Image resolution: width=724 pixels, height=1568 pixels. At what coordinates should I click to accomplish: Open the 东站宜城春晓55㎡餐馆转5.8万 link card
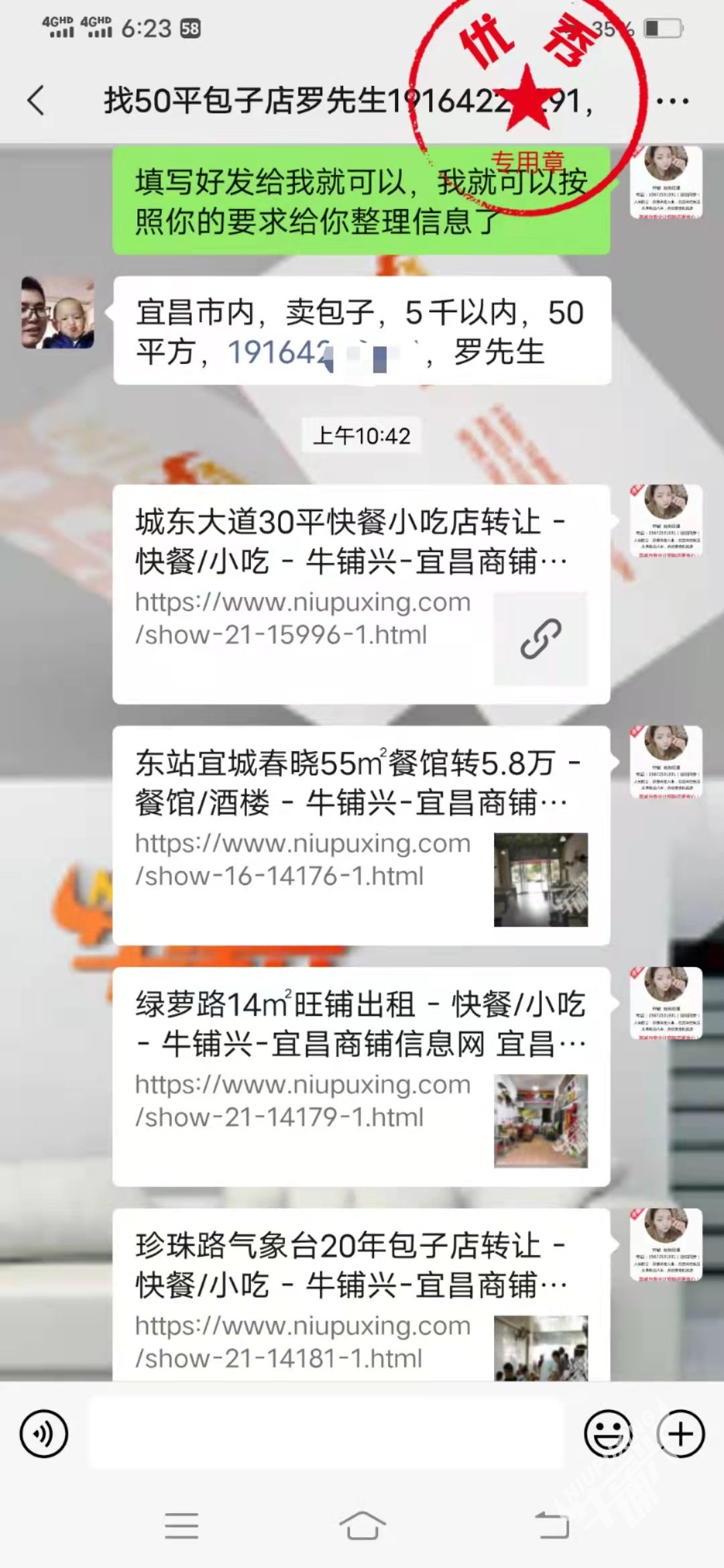[361, 835]
